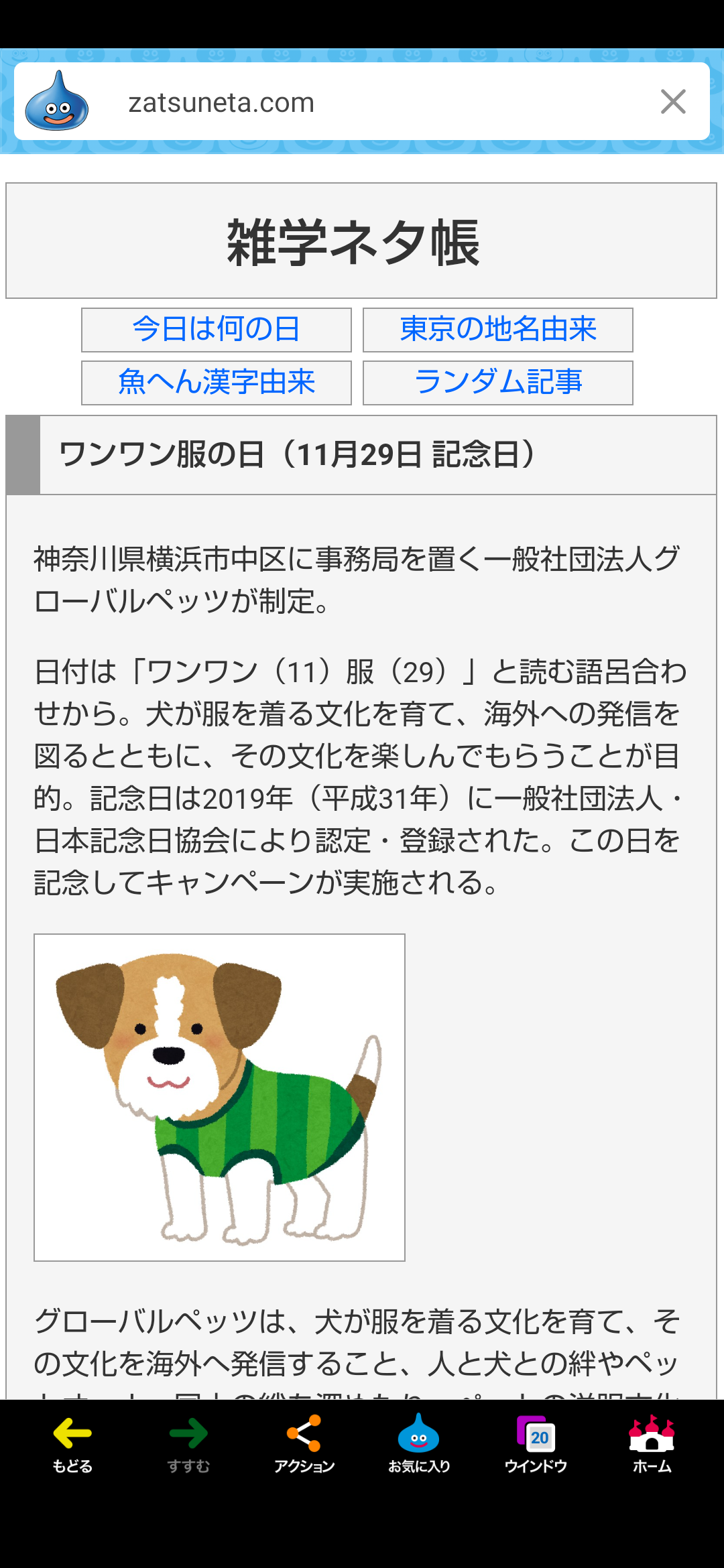Image resolution: width=724 pixels, height=1568 pixels.
Task: Open the ウインドウ tab switcher
Action: click(536, 1445)
